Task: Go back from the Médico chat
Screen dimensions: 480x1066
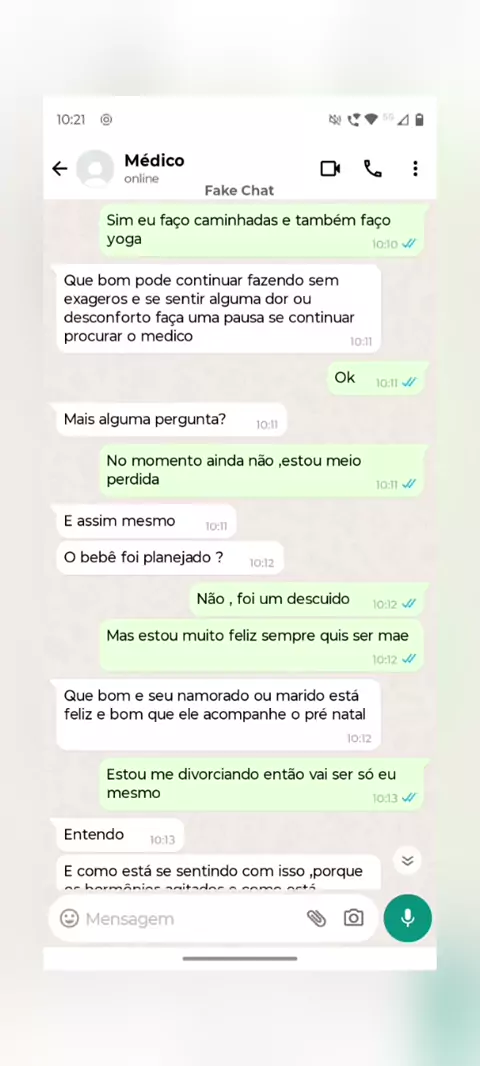Action: 60,169
